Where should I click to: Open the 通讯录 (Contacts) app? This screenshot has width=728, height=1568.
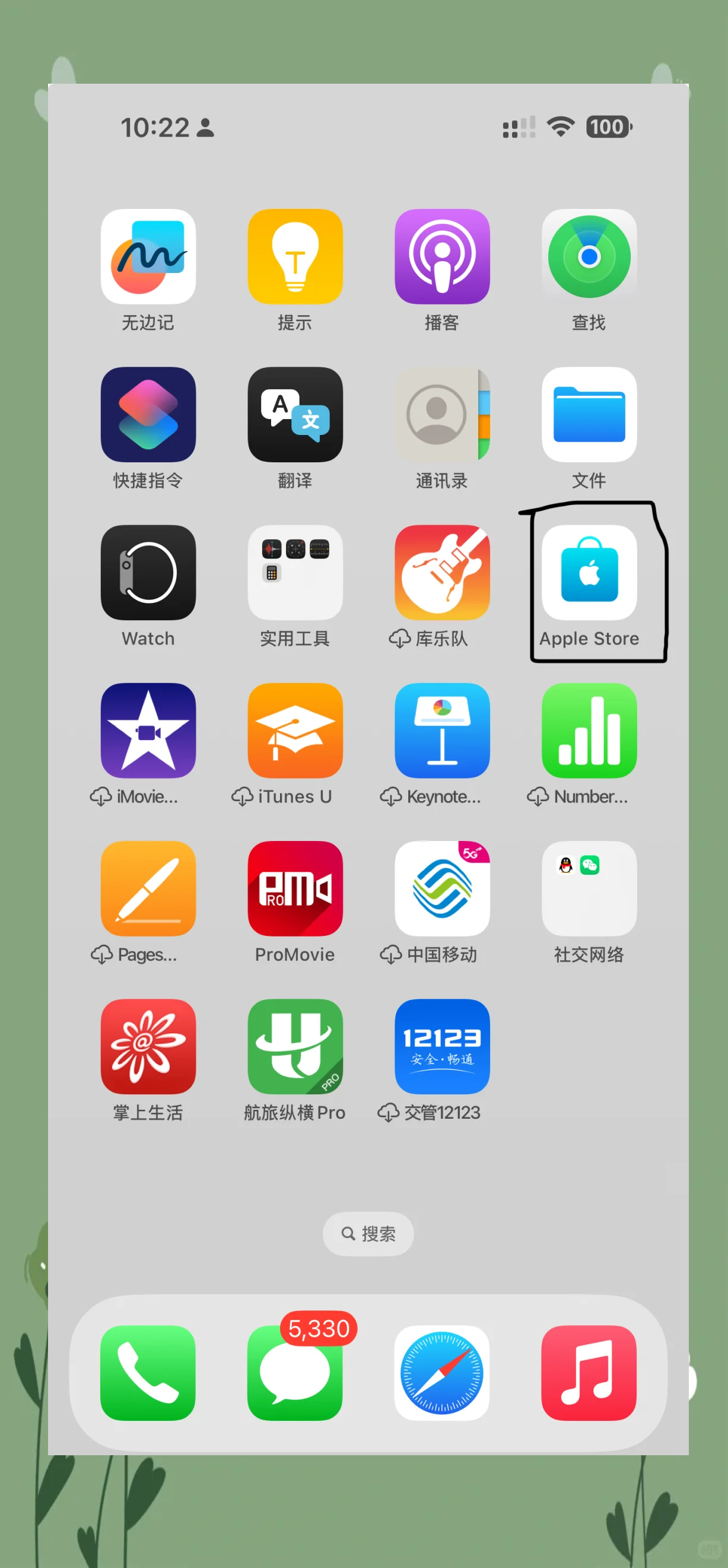pos(443,414)
